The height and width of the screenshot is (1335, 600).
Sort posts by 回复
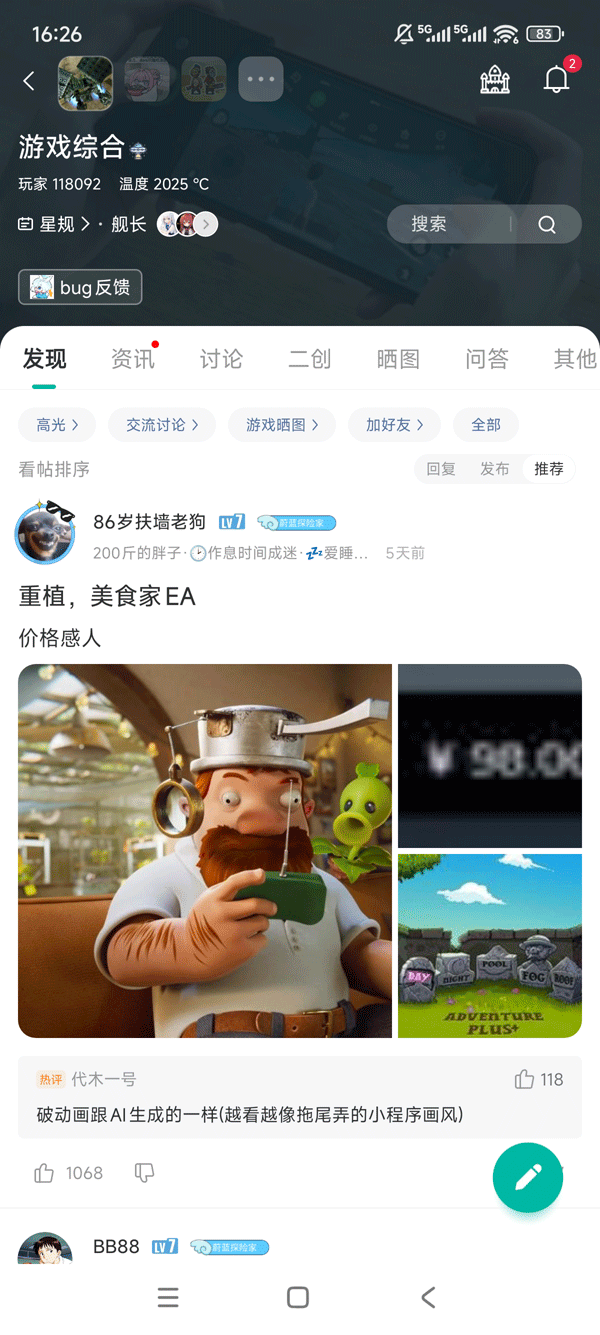tap(441, 469)
